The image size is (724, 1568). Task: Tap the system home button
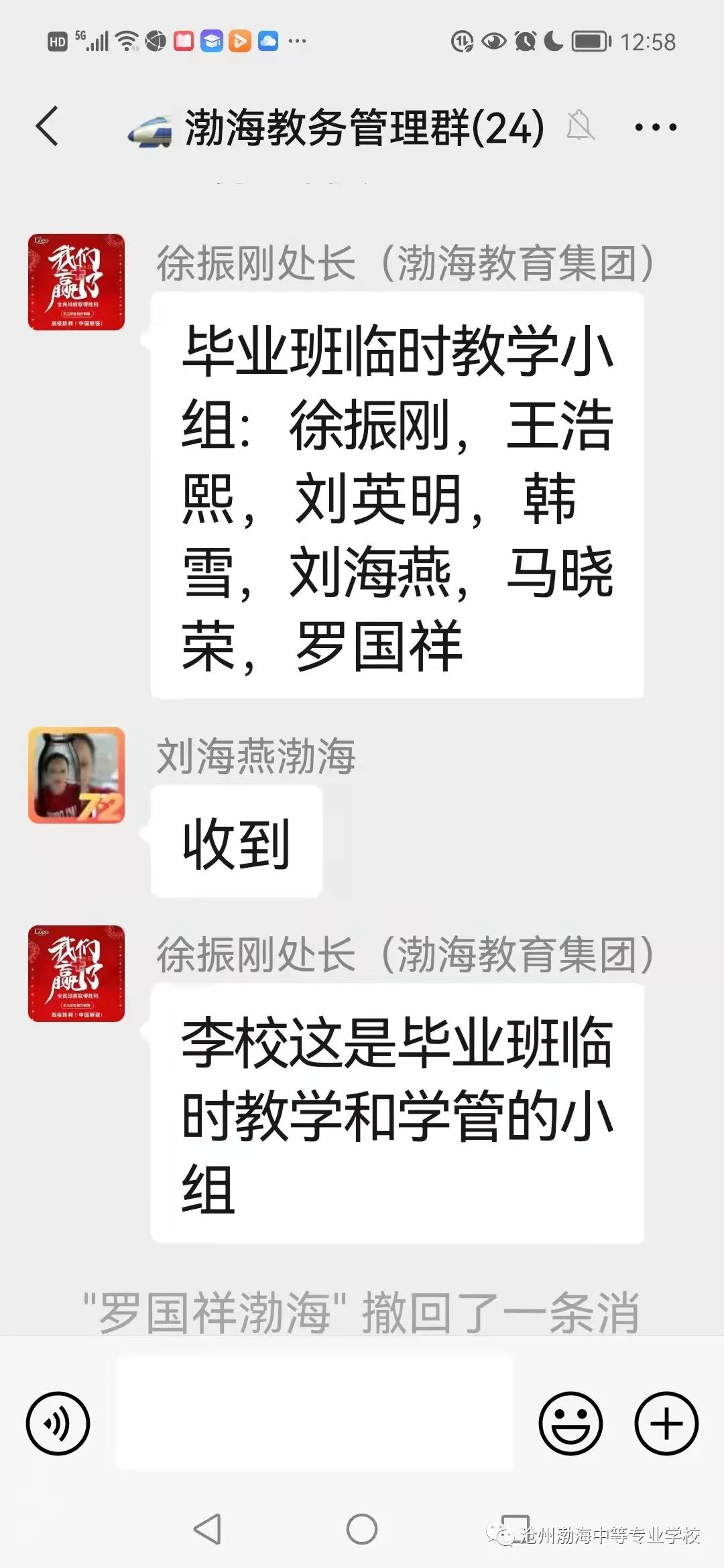click(361, 1529)
